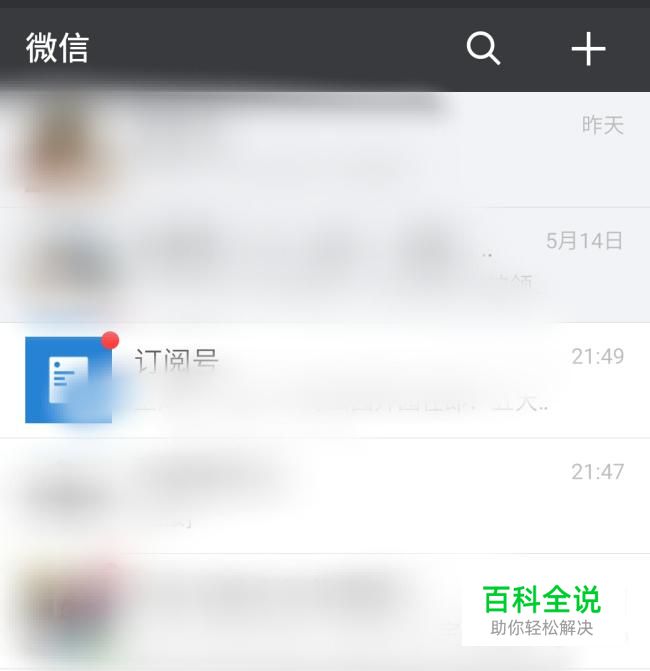Open the plus menu in top bar
This screenshot has width=650, height=671.
tap(588, 48)
